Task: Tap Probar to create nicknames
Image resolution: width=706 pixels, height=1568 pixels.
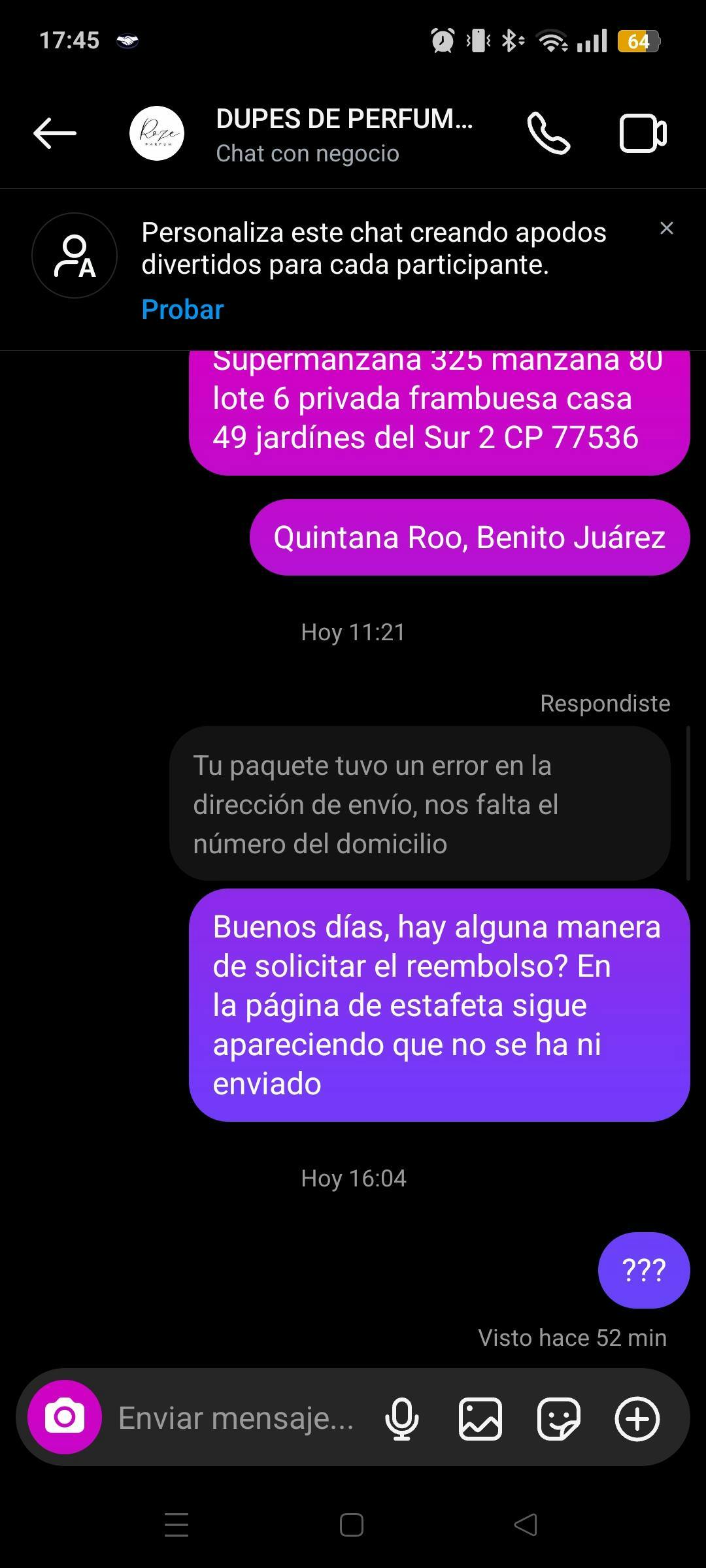Action: 182,309
